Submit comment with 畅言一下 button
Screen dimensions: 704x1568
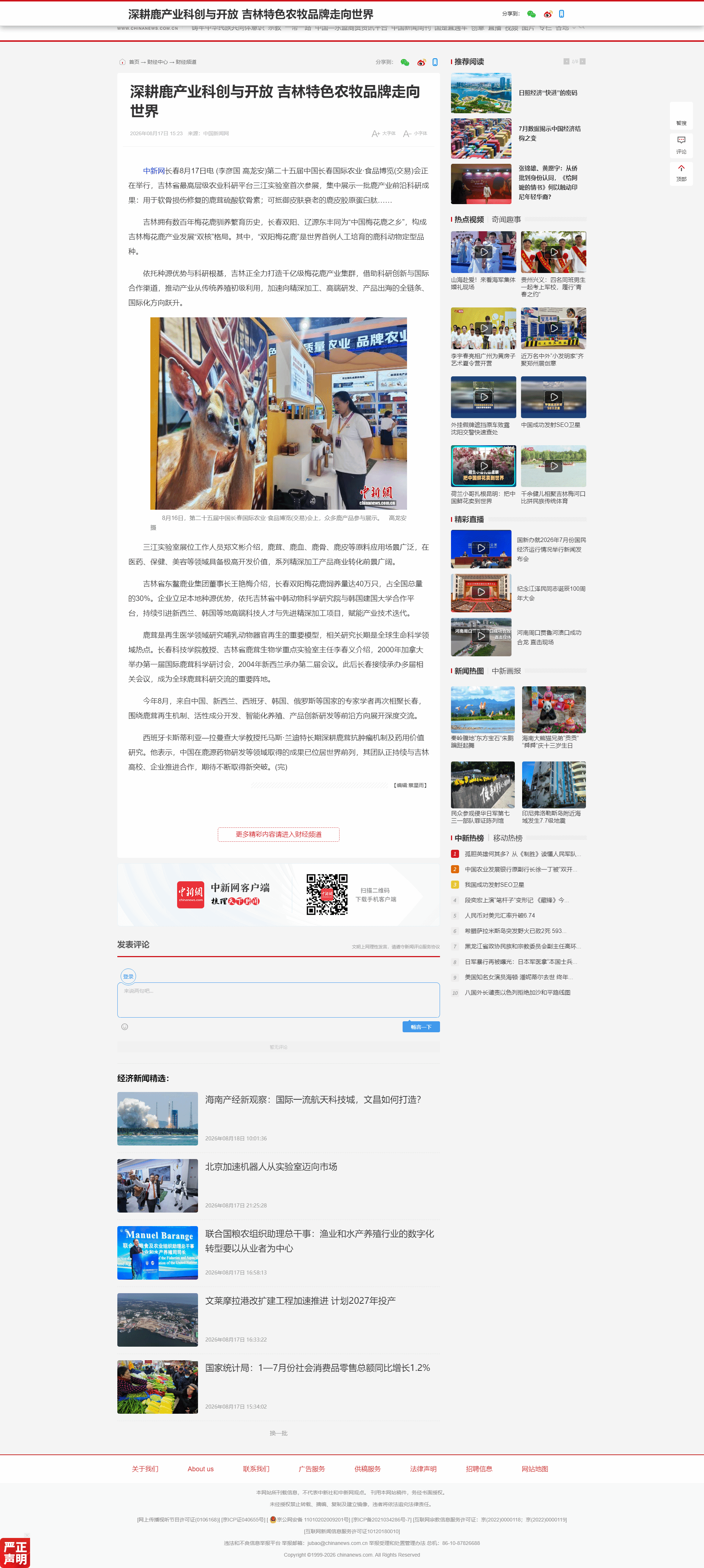tap(421, 1027)
